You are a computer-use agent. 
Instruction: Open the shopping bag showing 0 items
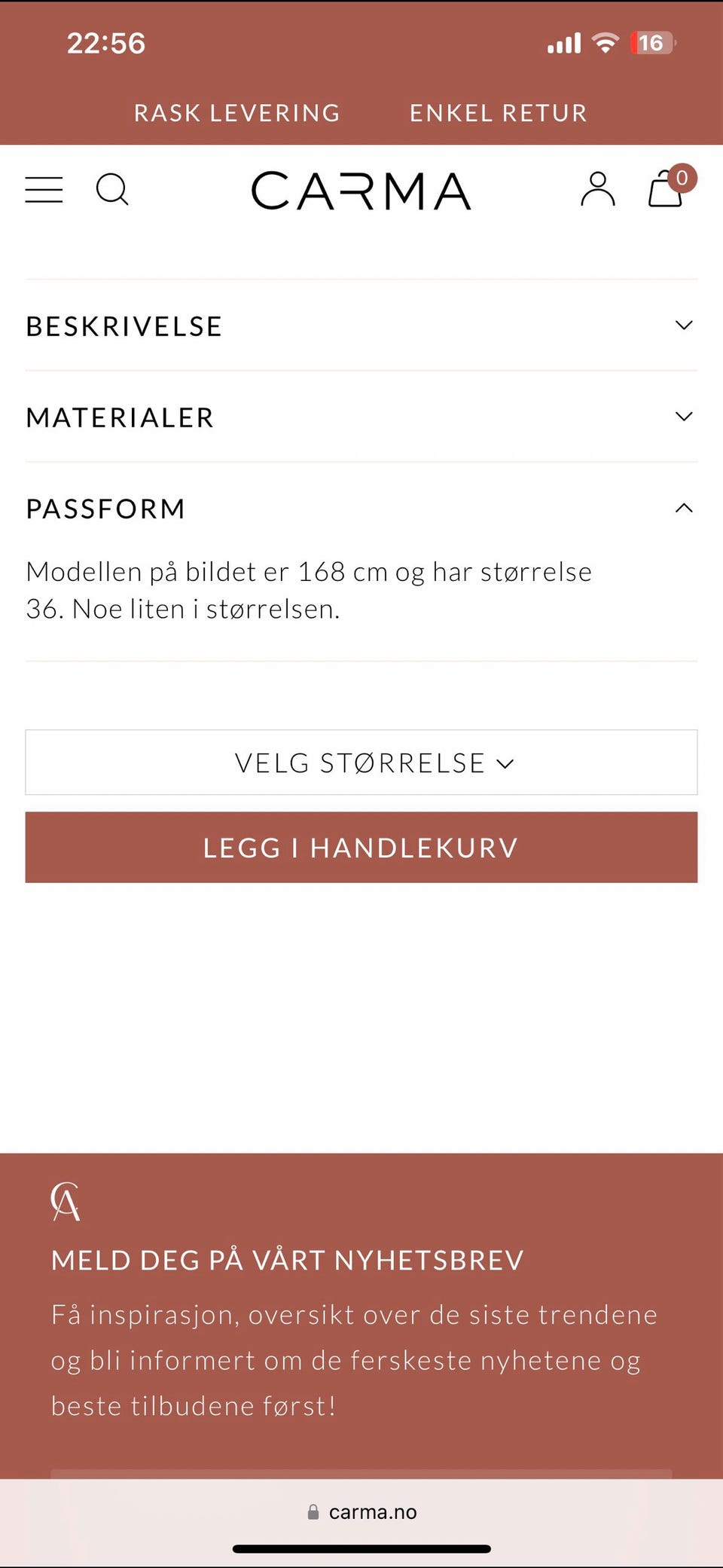pyautogui.click(x=666, y=190)
